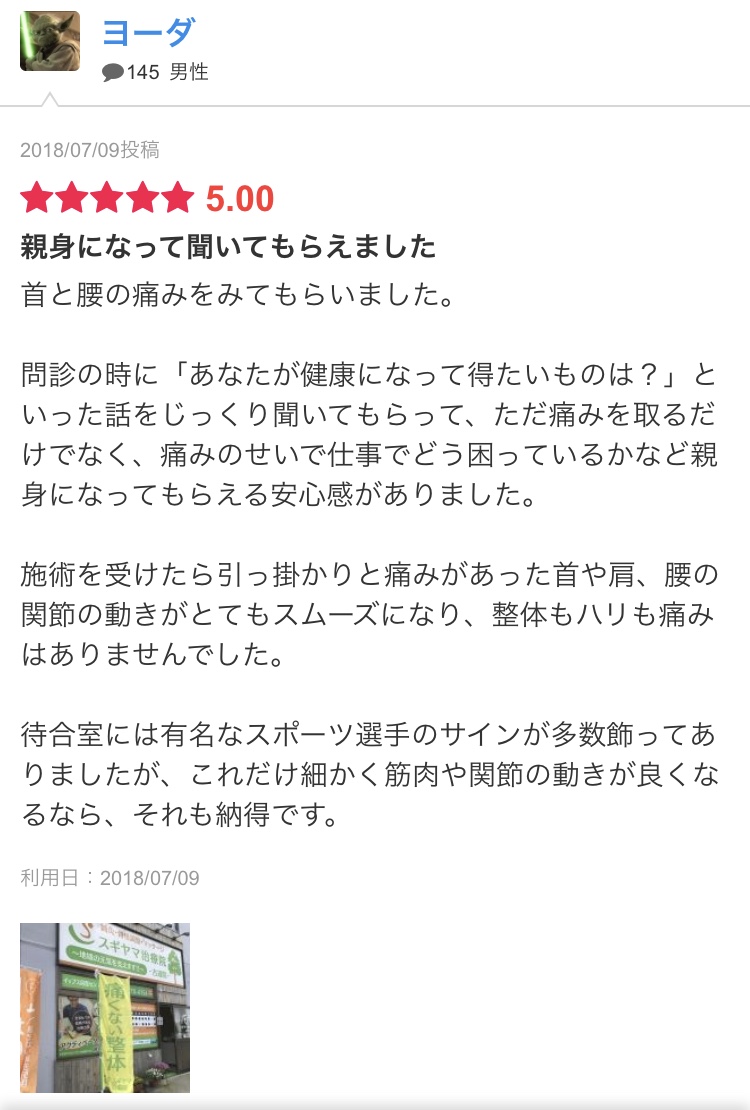This screenshot has width=750, height=1110.
Task: Open reviewer ヨーダ's profile name link
Action: pos(148,32)
